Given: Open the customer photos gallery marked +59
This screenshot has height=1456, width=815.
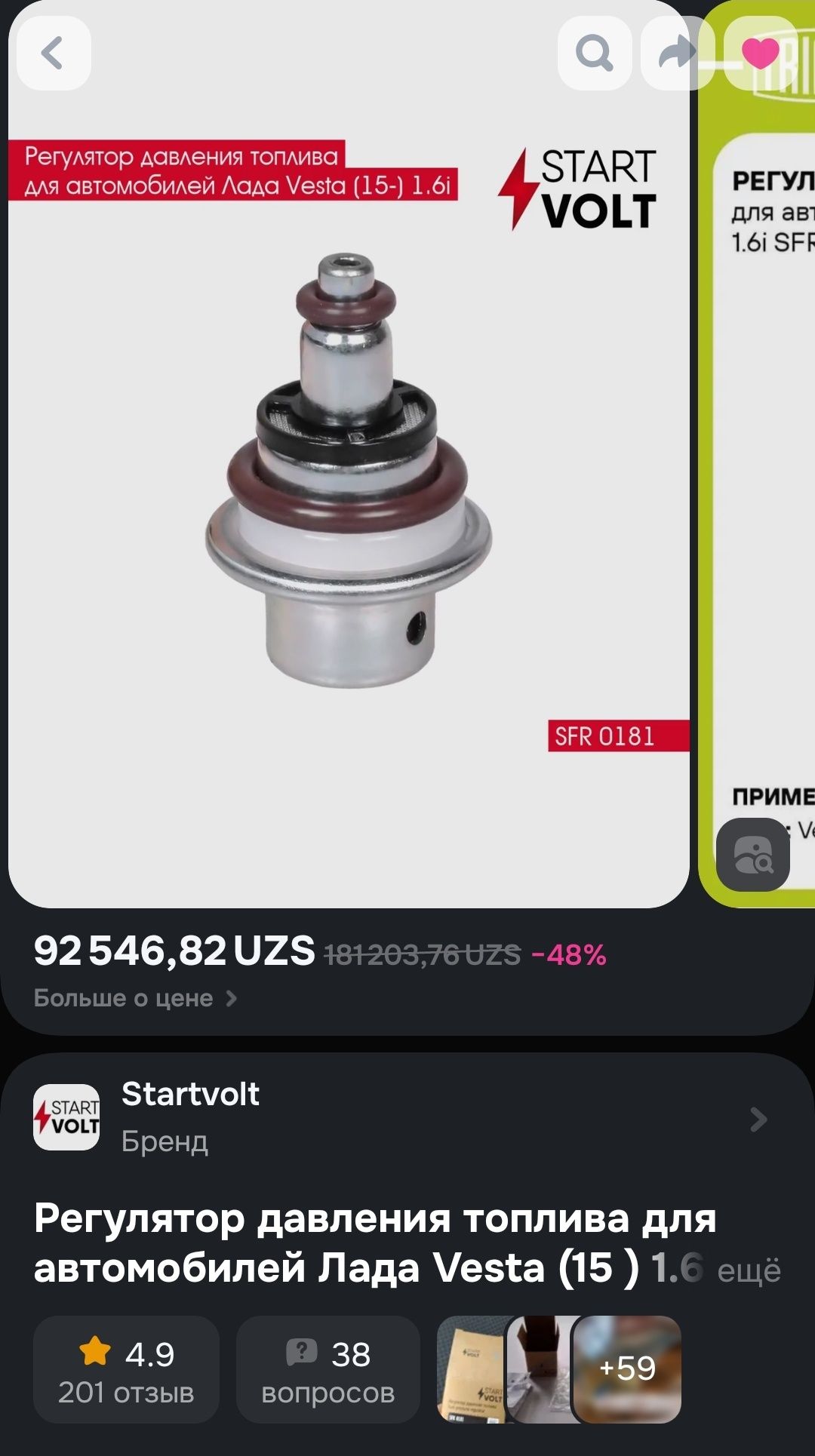Looking at the screenshot, I should tap(626, 1369).
